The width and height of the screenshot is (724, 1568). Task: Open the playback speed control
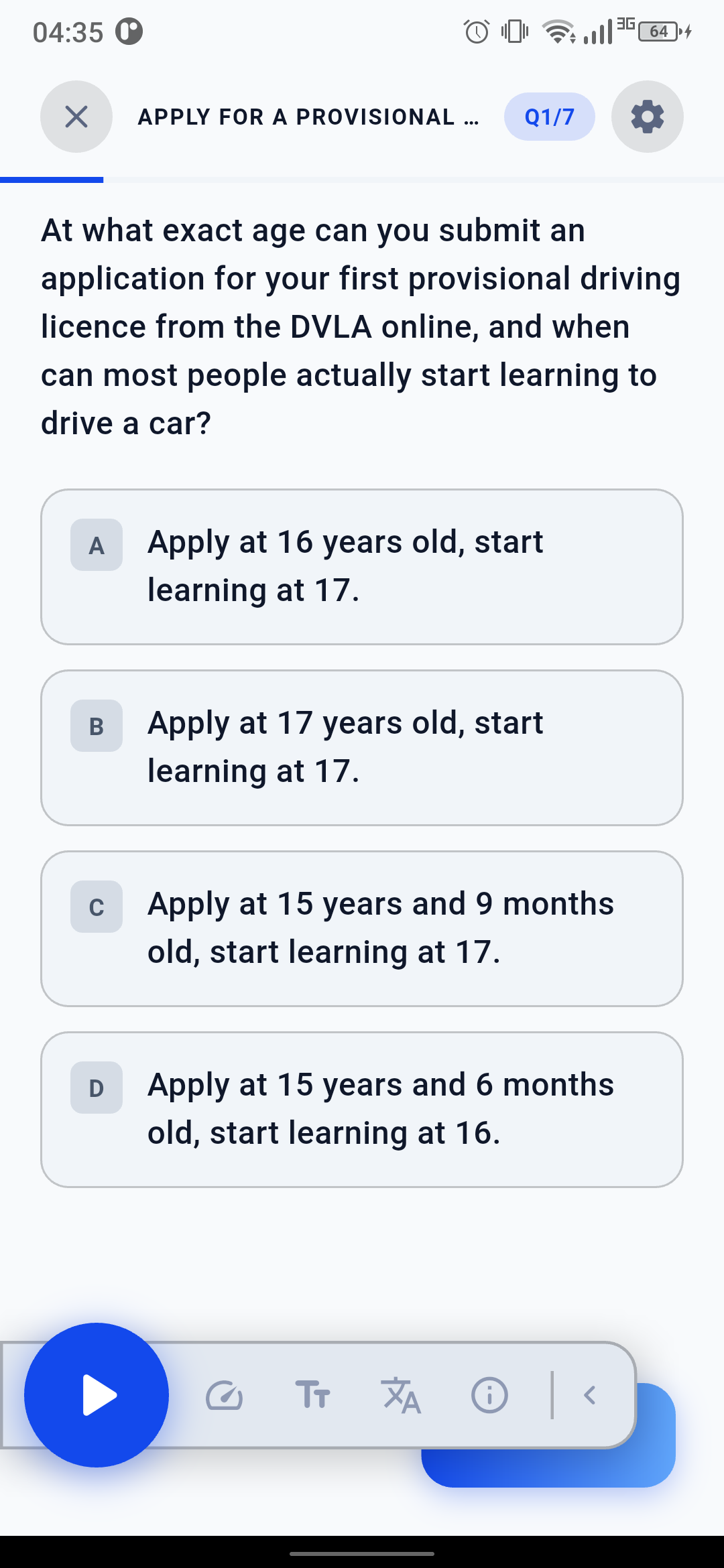(x=225, y=1396)
